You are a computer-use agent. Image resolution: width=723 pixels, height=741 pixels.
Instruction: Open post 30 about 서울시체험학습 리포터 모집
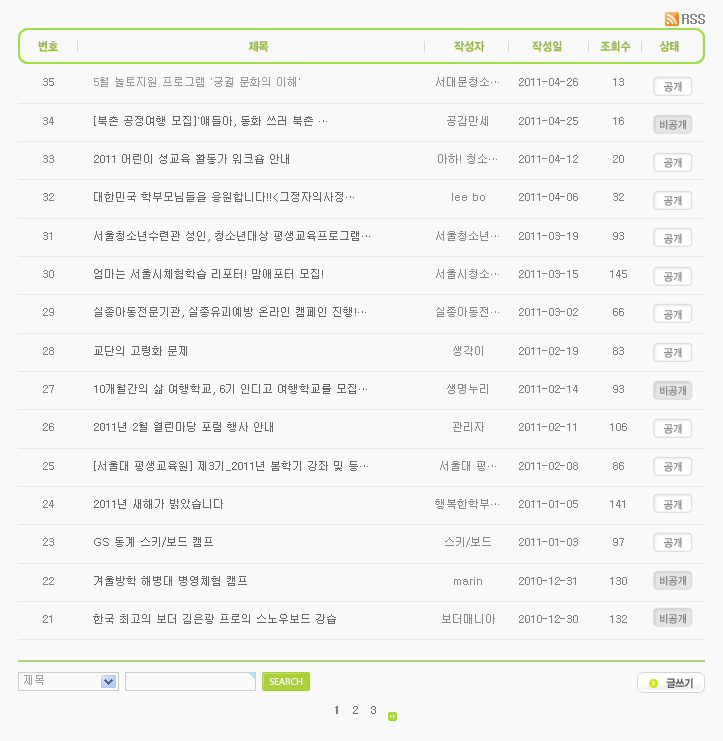pos(208,274)
